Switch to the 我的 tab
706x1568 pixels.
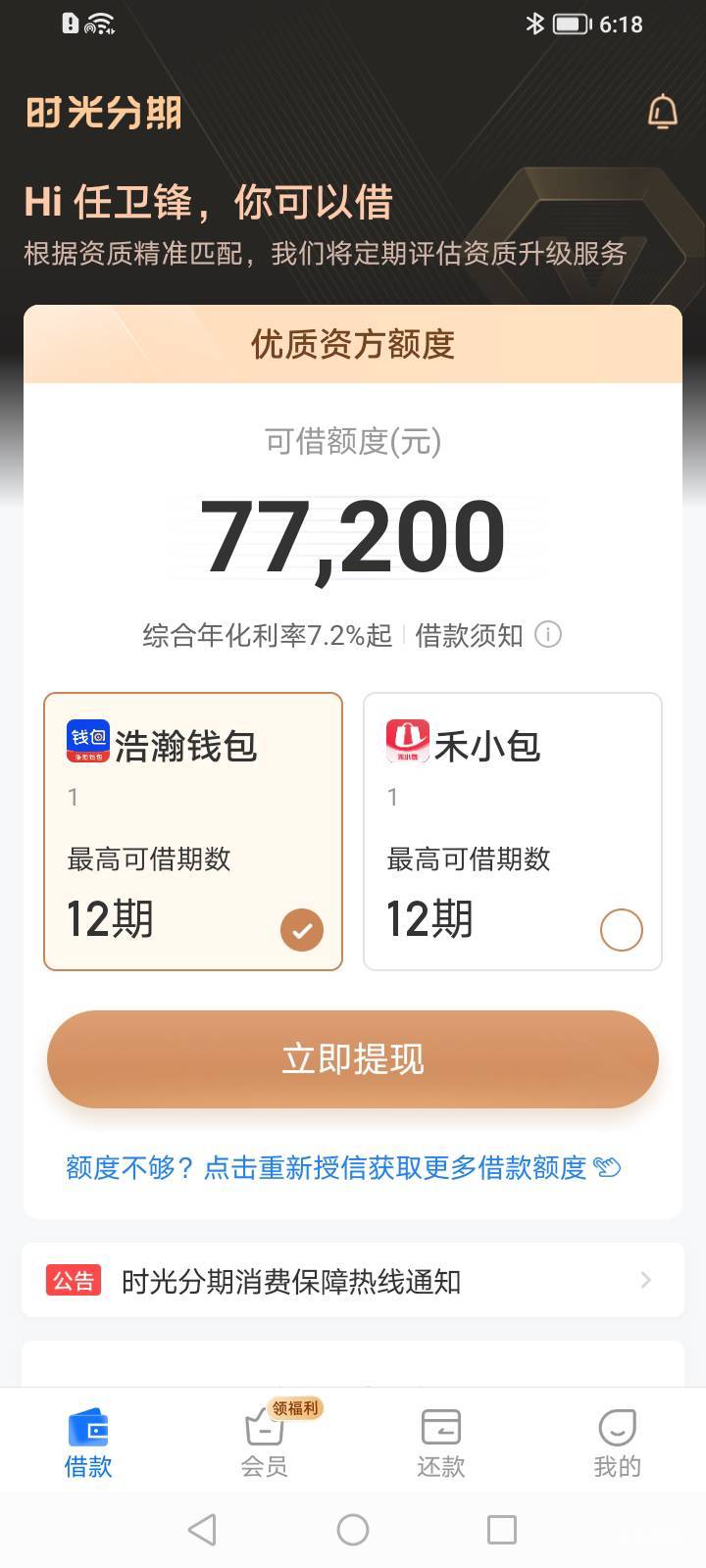click(617, 1443)
